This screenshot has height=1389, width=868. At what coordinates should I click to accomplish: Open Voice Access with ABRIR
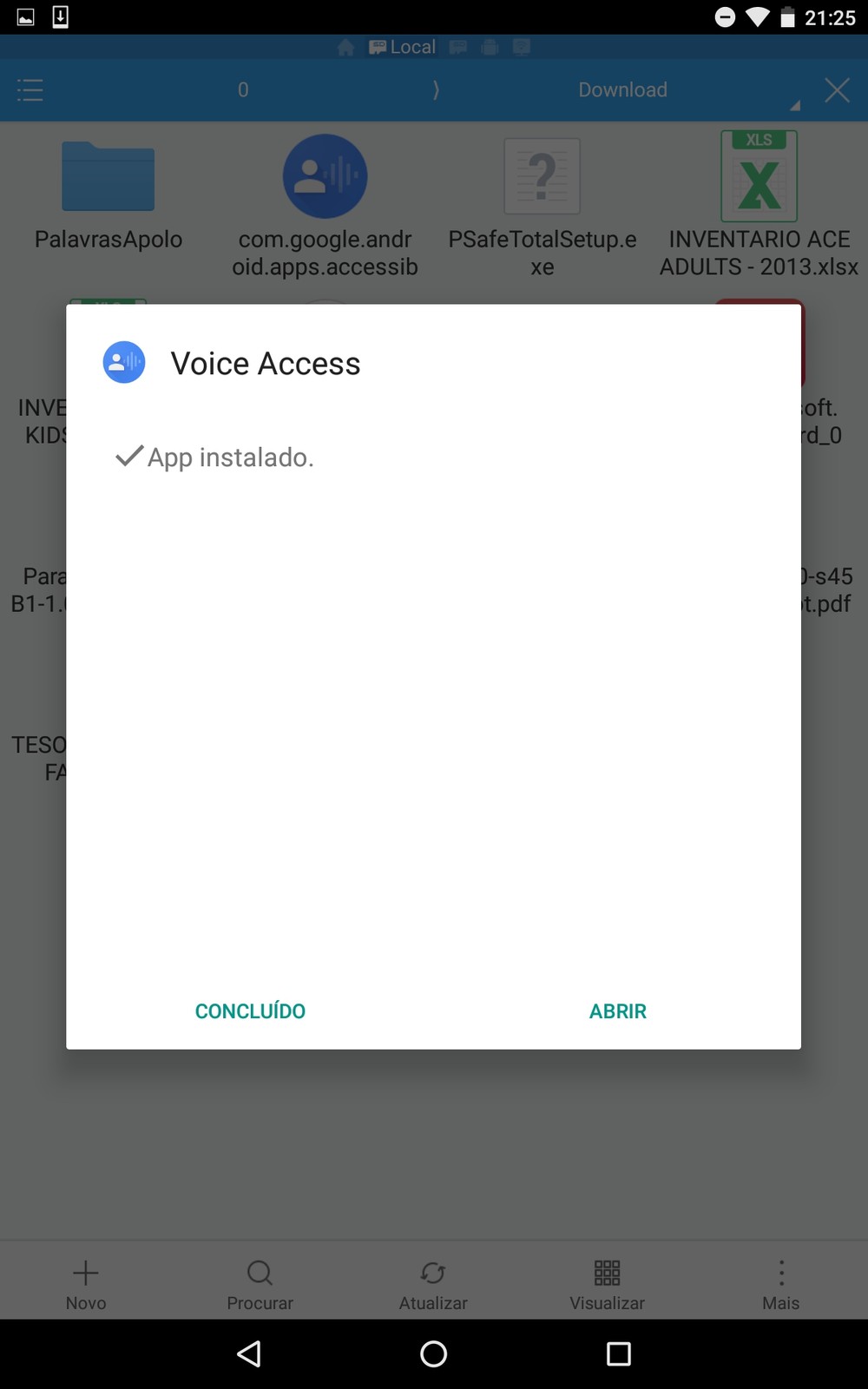pyautogui.click(x=618, y=1011)
